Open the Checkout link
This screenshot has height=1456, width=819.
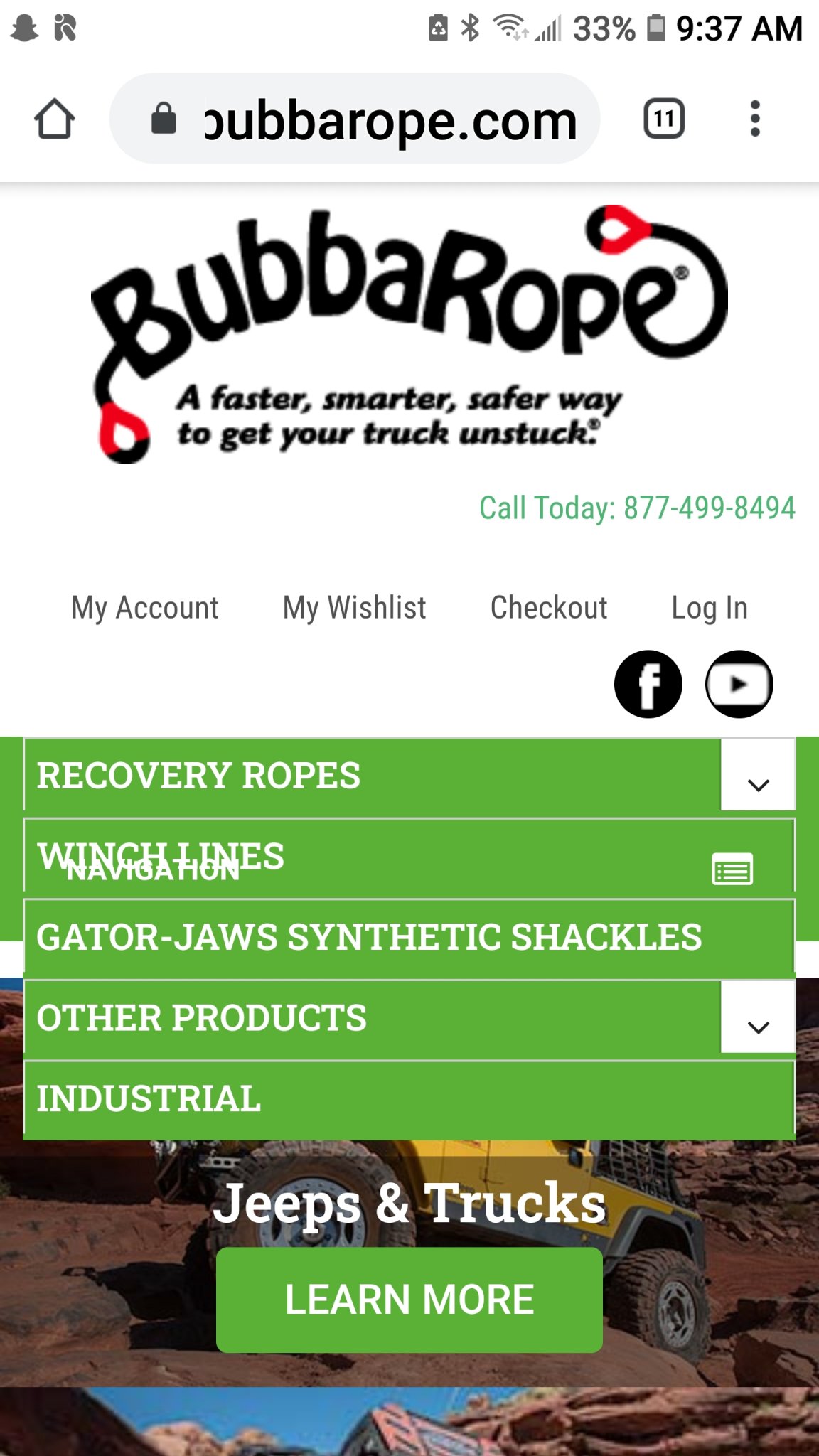(549, 608)
